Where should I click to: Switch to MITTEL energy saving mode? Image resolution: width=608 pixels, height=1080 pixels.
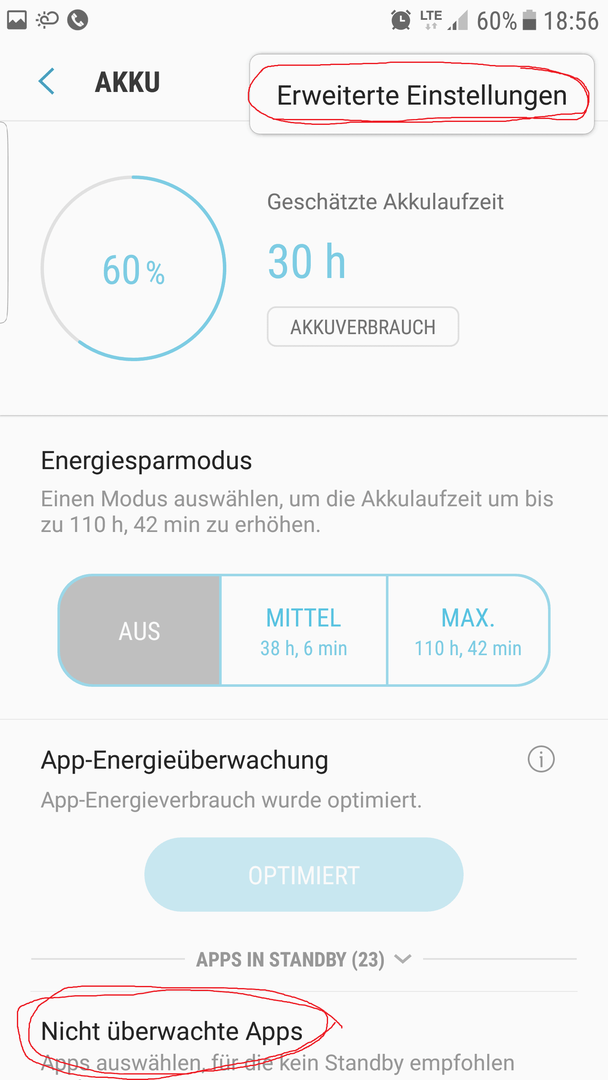coord(304,630)
